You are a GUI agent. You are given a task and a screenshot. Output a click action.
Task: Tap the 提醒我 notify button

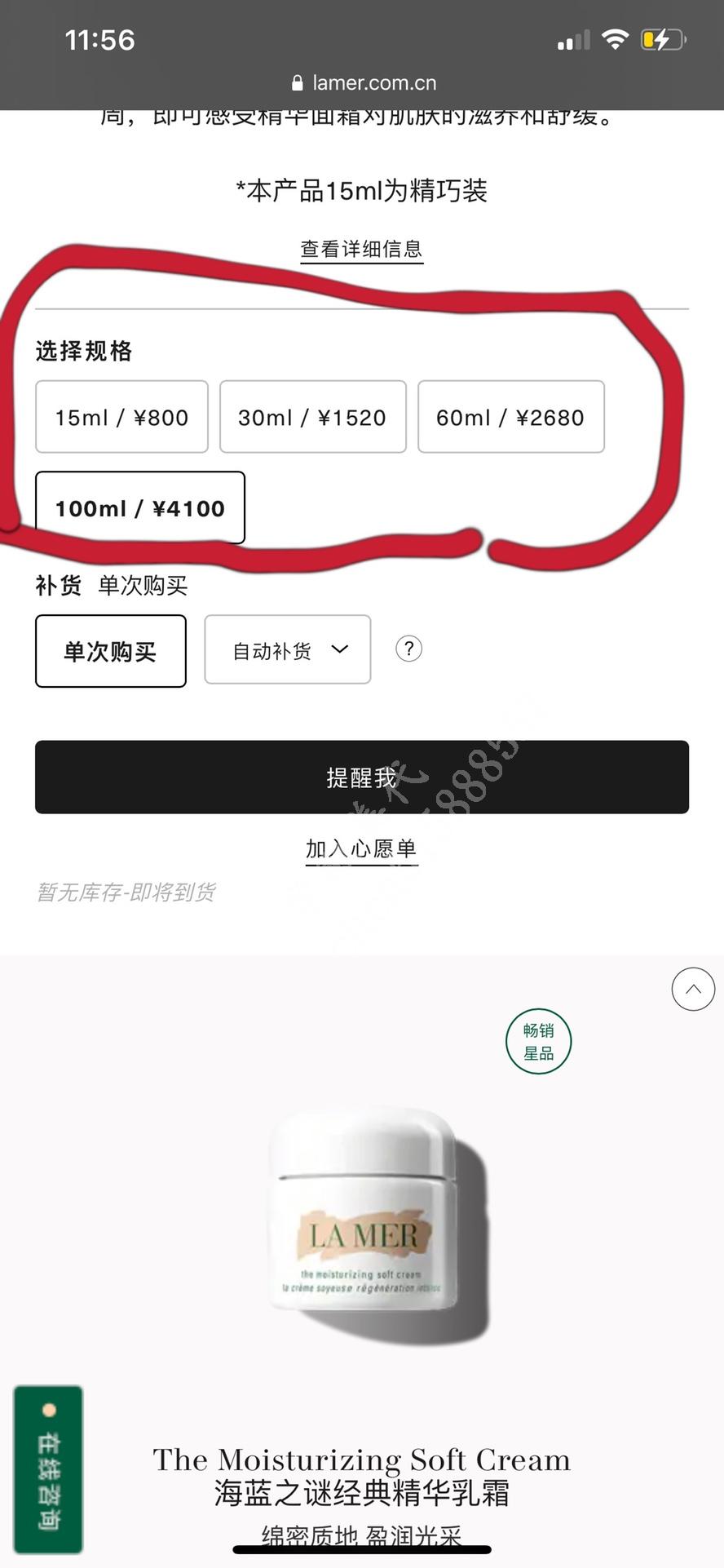[x=361, y=777]
